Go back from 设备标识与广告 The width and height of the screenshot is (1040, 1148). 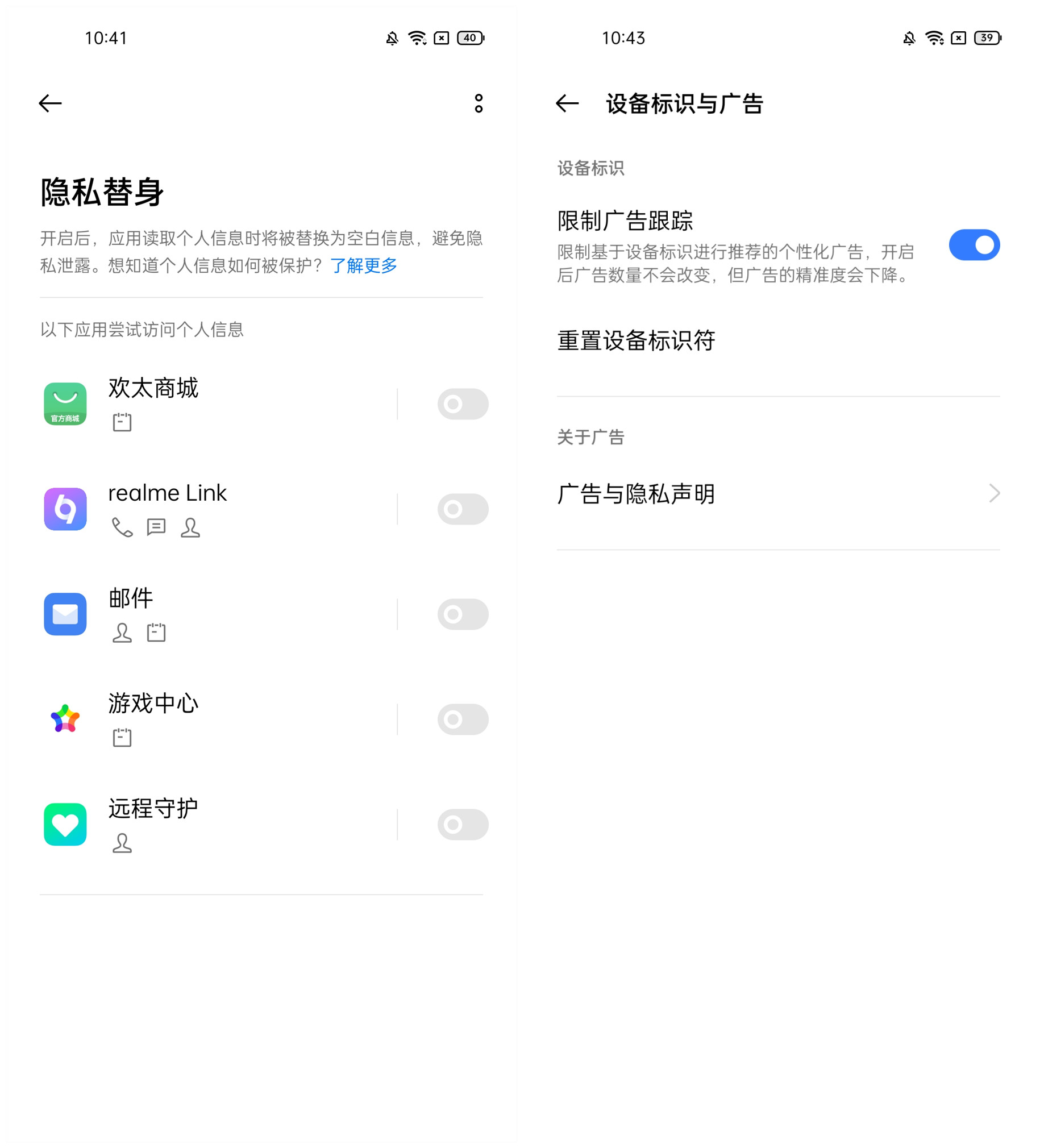567,103
